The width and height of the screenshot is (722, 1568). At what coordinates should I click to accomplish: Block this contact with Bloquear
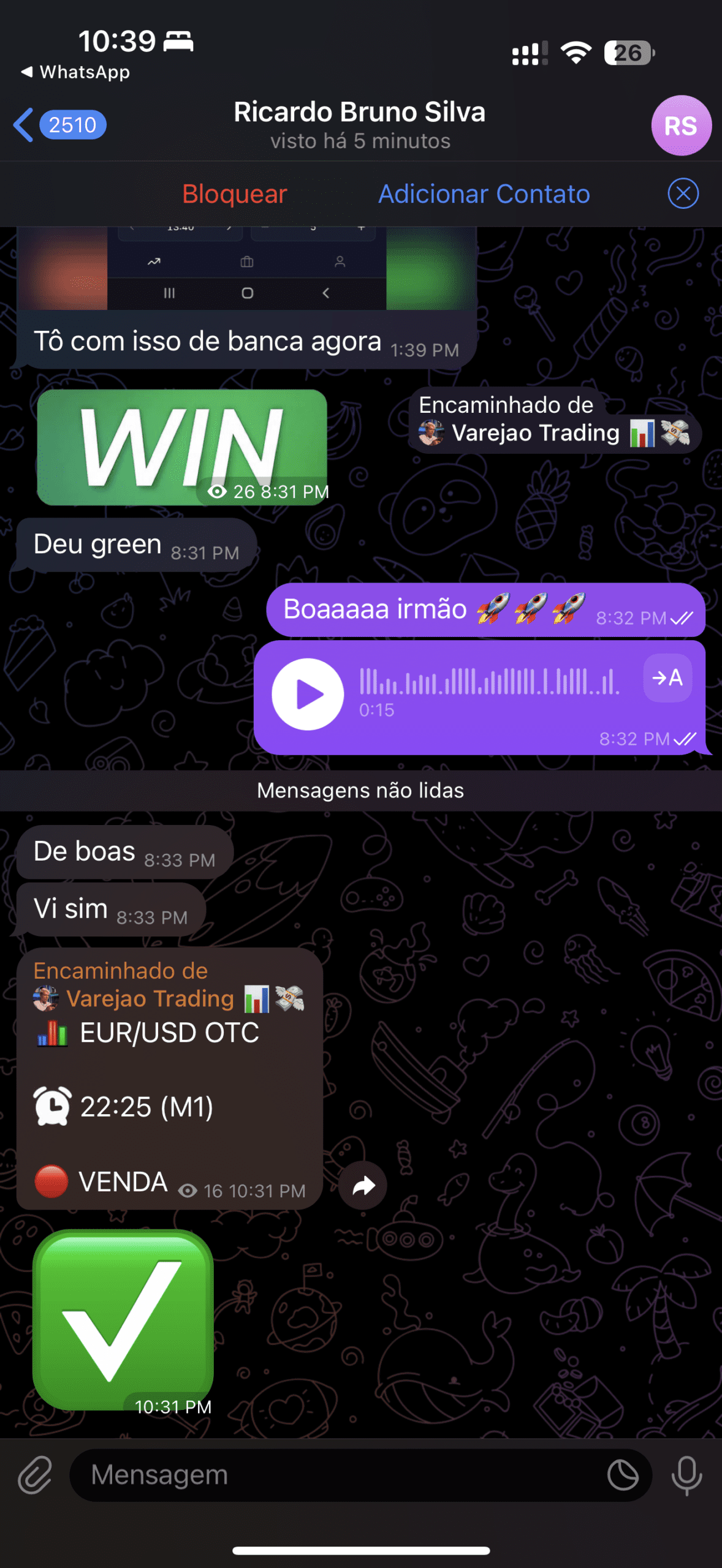pos(234,194)
